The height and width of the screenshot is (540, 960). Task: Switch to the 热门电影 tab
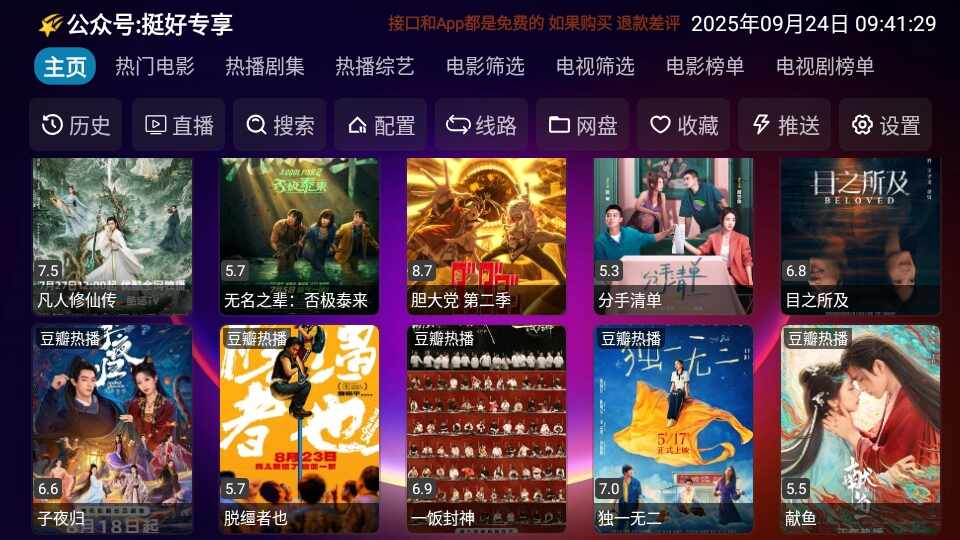(155, 67)
